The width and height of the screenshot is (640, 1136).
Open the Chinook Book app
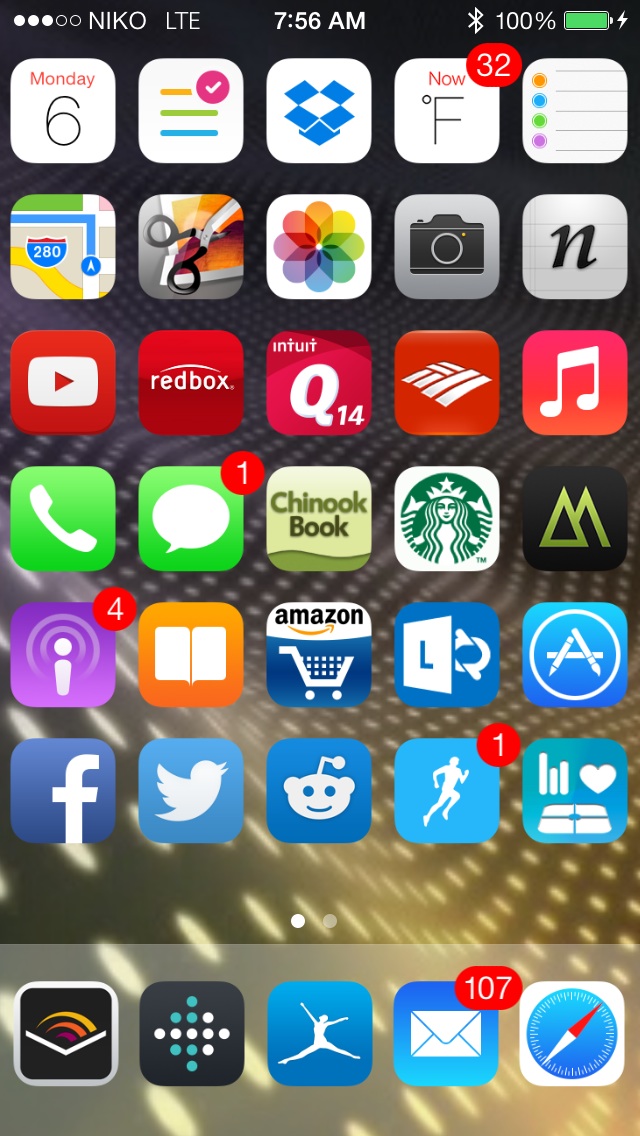[319, 519]
